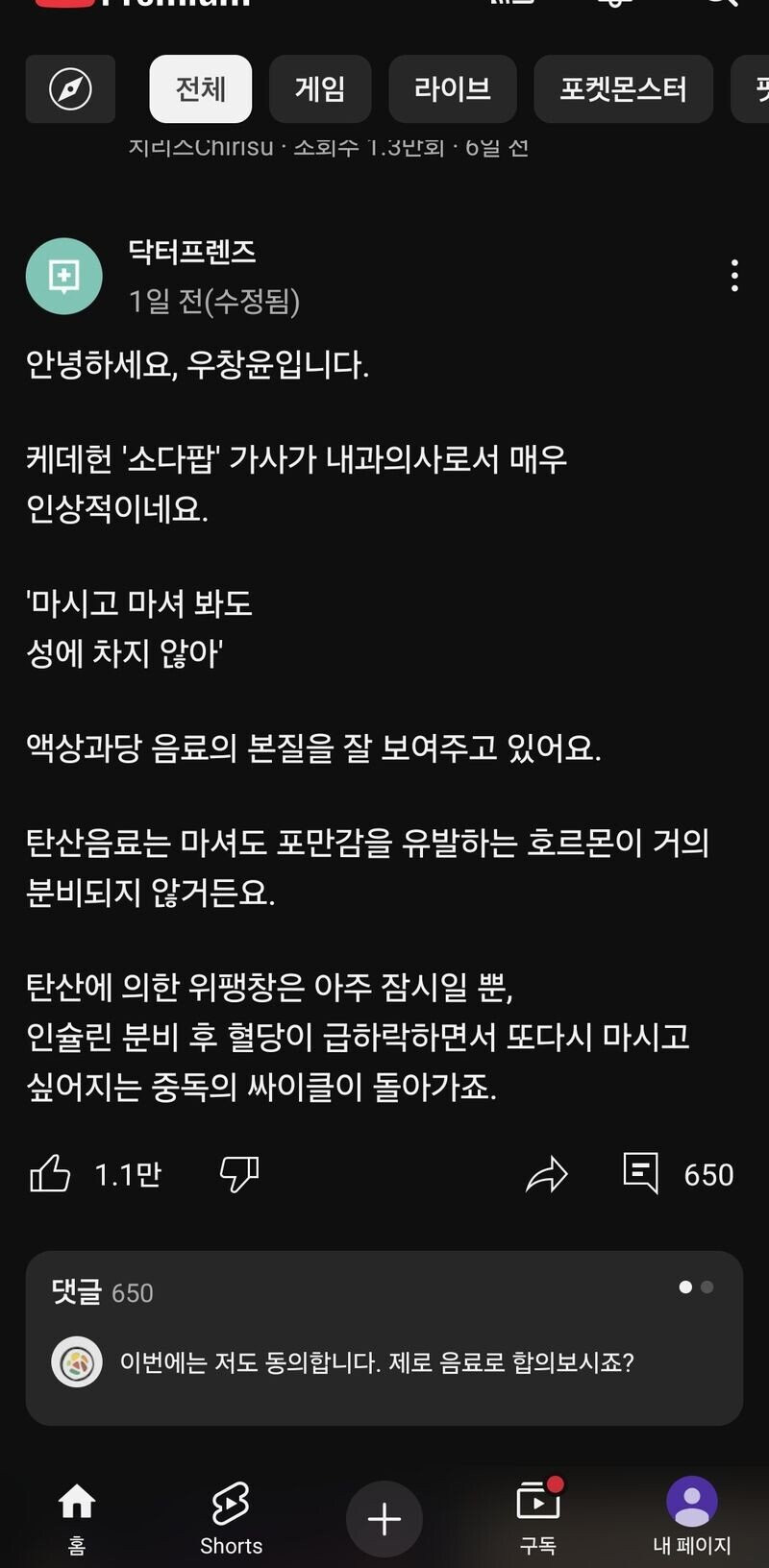Share the 닥터프렌즈 post
This screenshot has width=769, height=1568.
pyautogui.click(x=547, y=1174)
